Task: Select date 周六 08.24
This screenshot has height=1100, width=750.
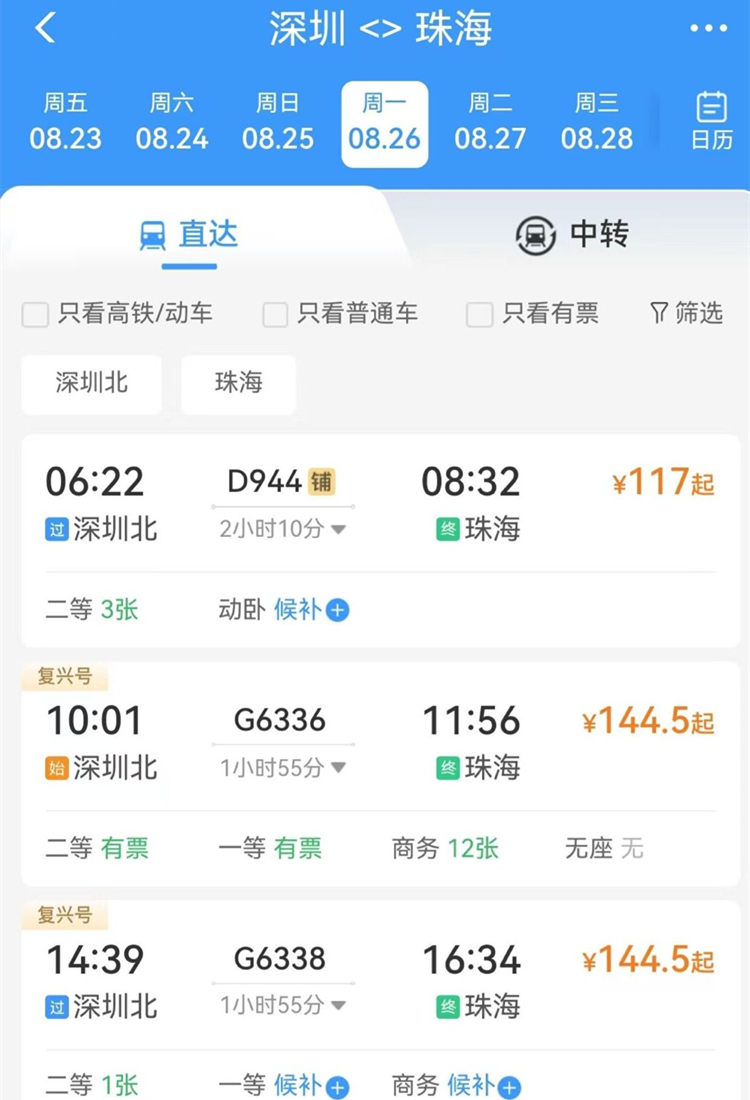Action: [172, 122]
